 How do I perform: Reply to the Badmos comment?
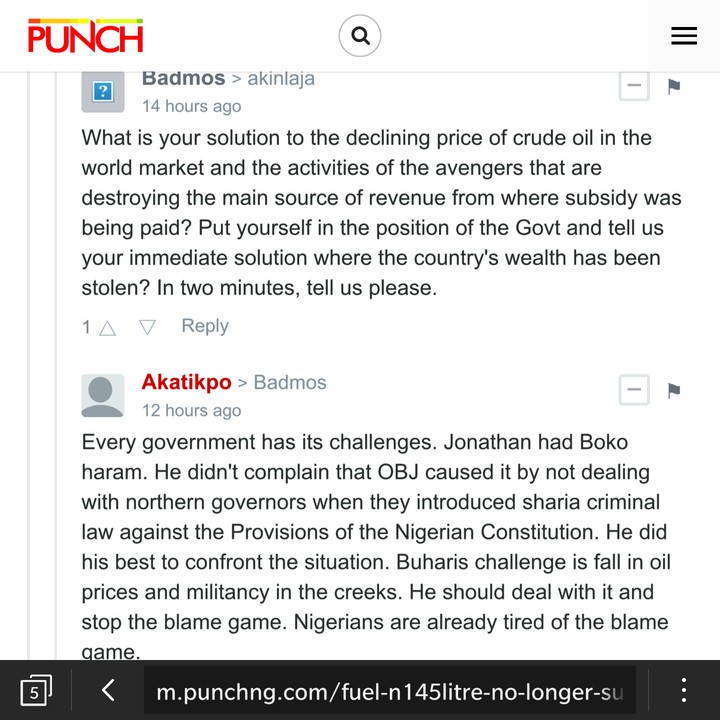coord(205,326)
